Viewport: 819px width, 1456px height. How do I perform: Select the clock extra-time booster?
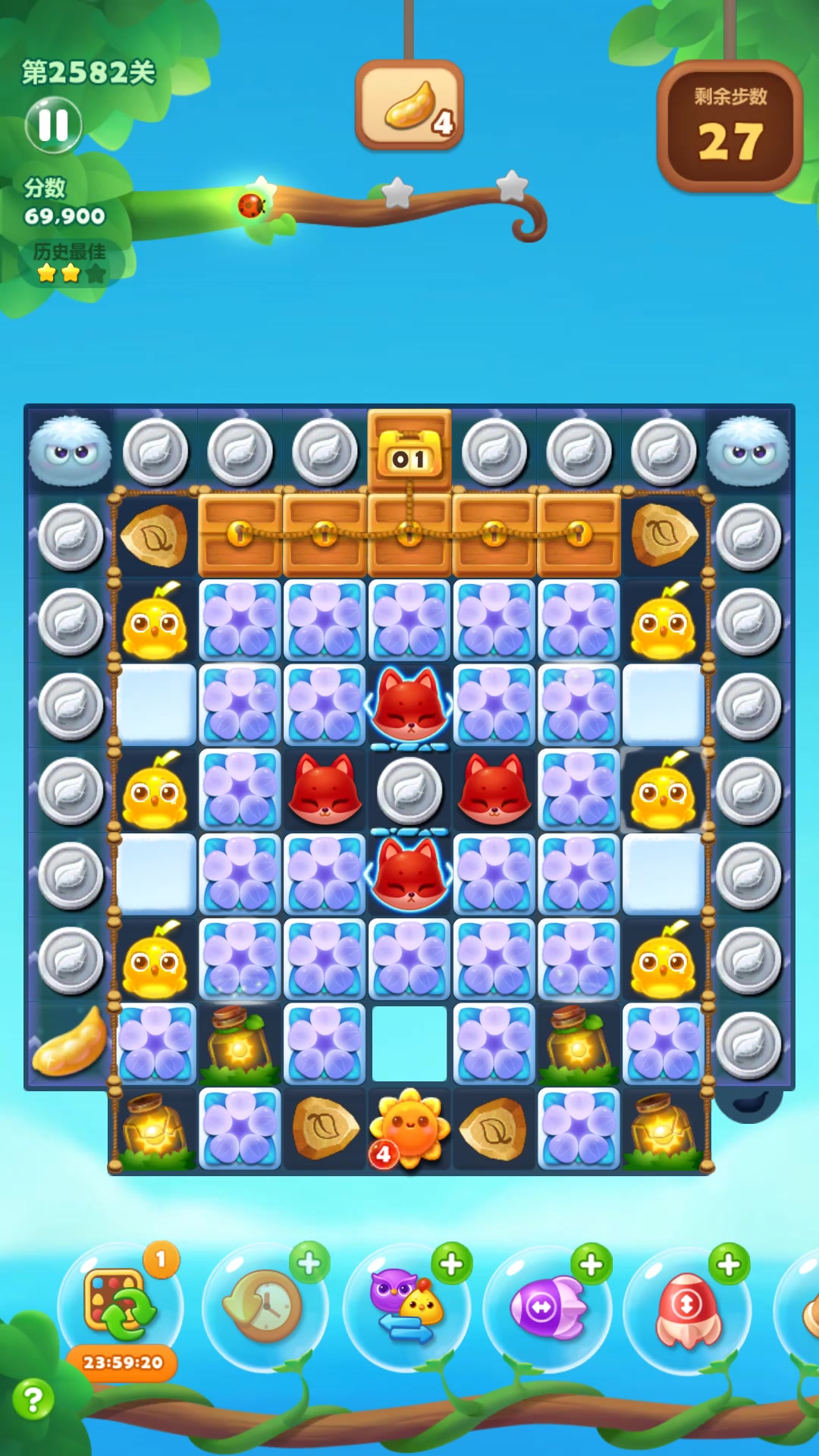click(265, 1306)
